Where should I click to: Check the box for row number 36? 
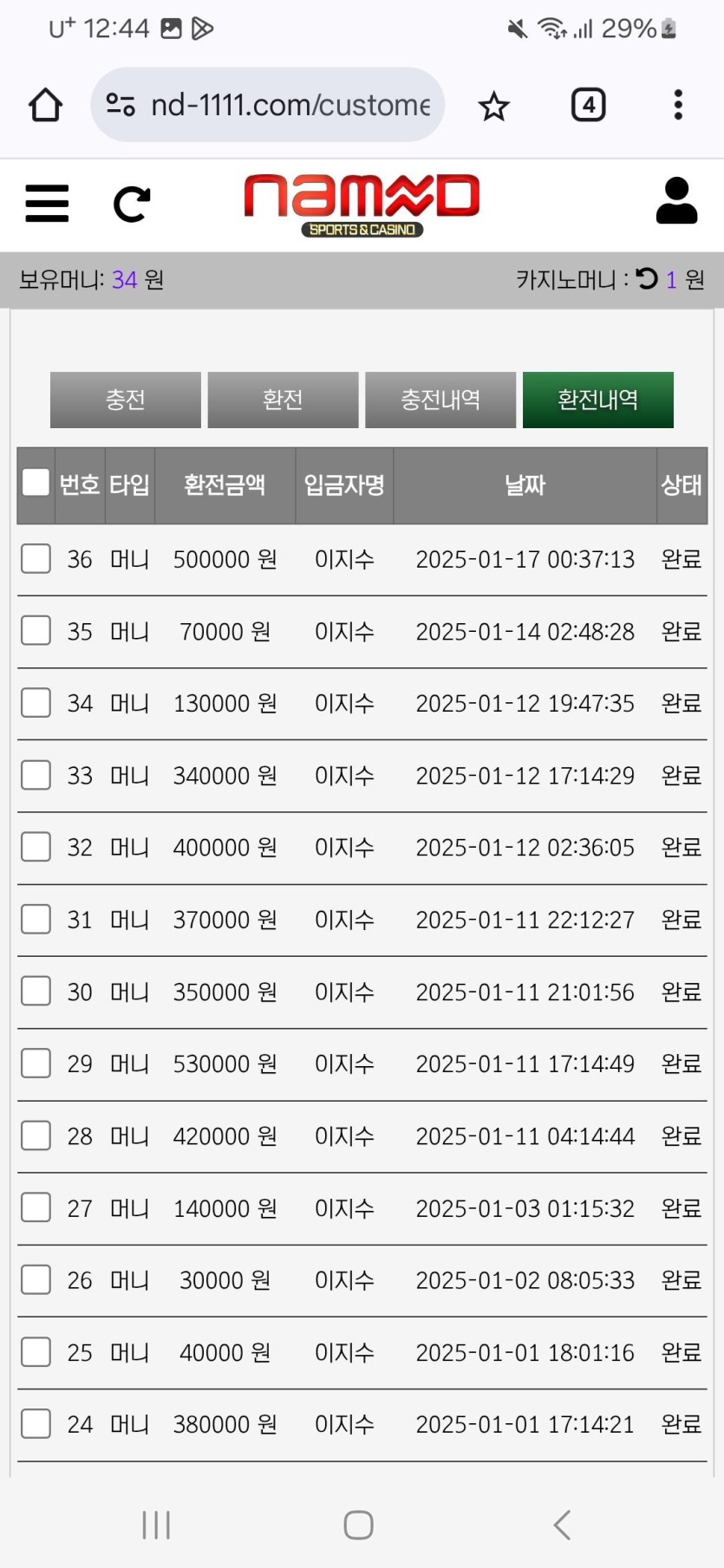tap(36, 559)
